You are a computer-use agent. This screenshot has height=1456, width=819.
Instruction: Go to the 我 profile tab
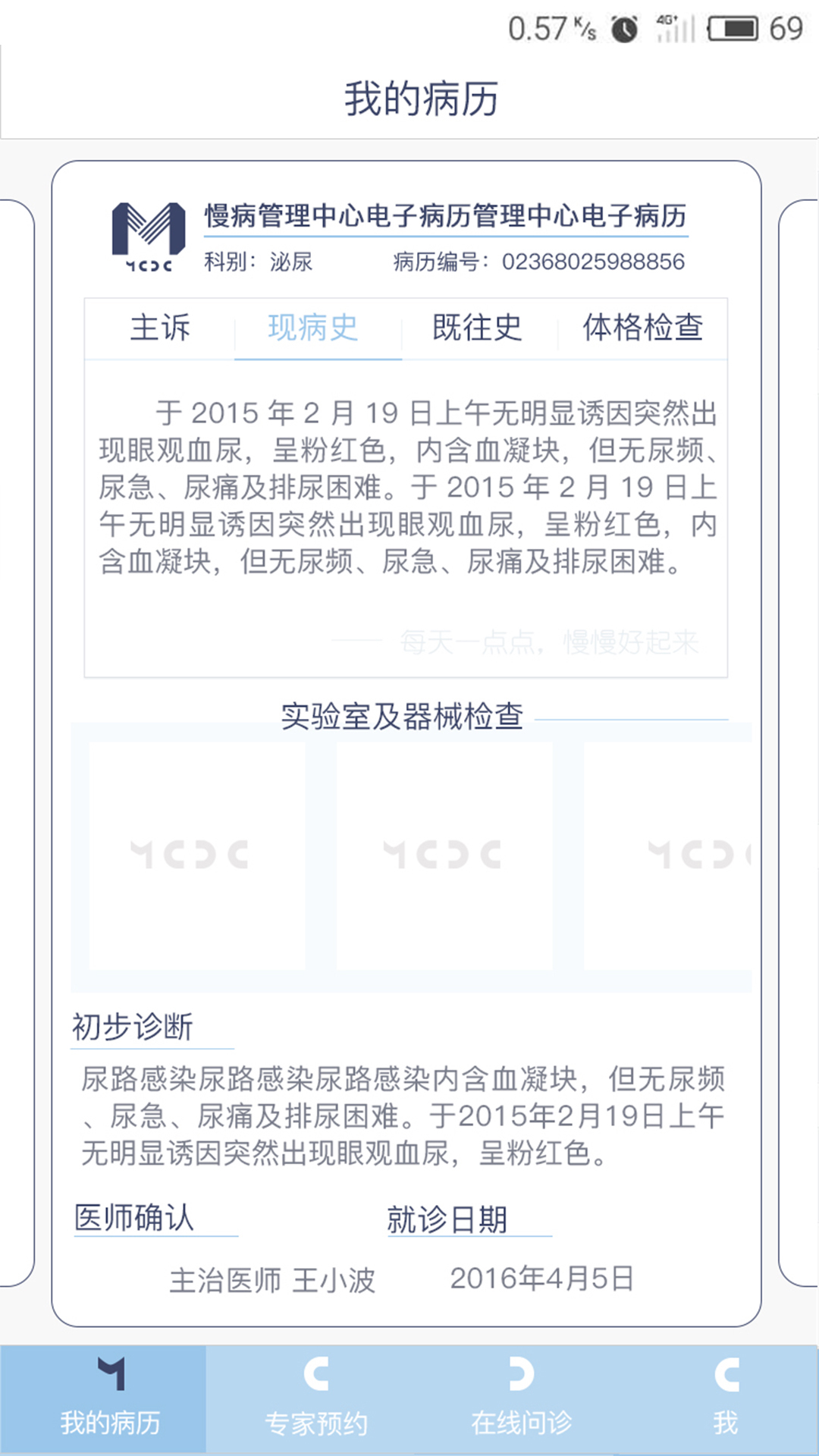click(725, 1400)
